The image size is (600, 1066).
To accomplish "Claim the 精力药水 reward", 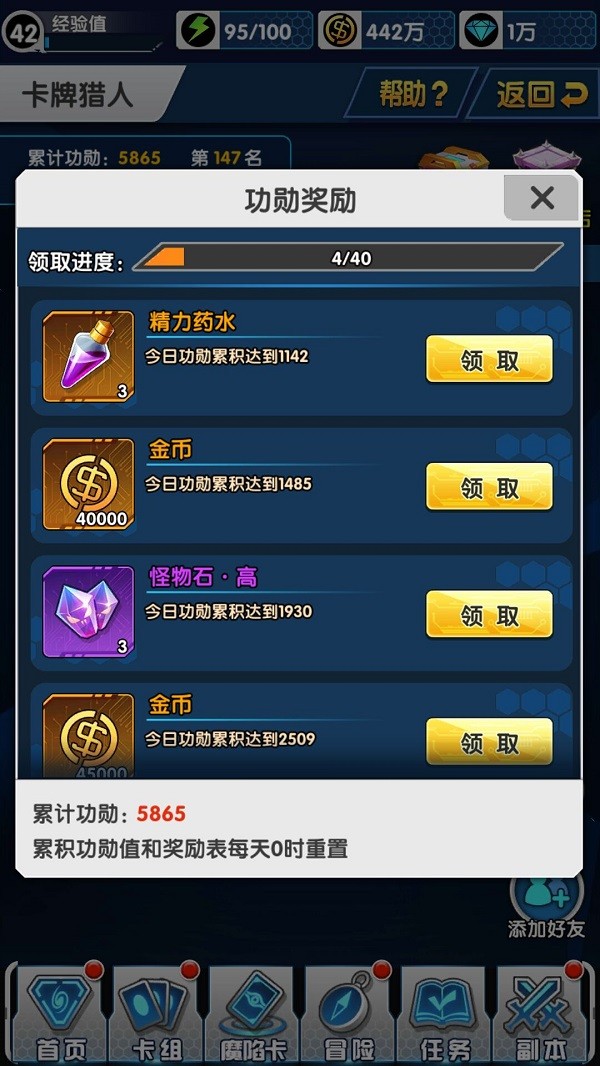I will (x=489, y=359).
